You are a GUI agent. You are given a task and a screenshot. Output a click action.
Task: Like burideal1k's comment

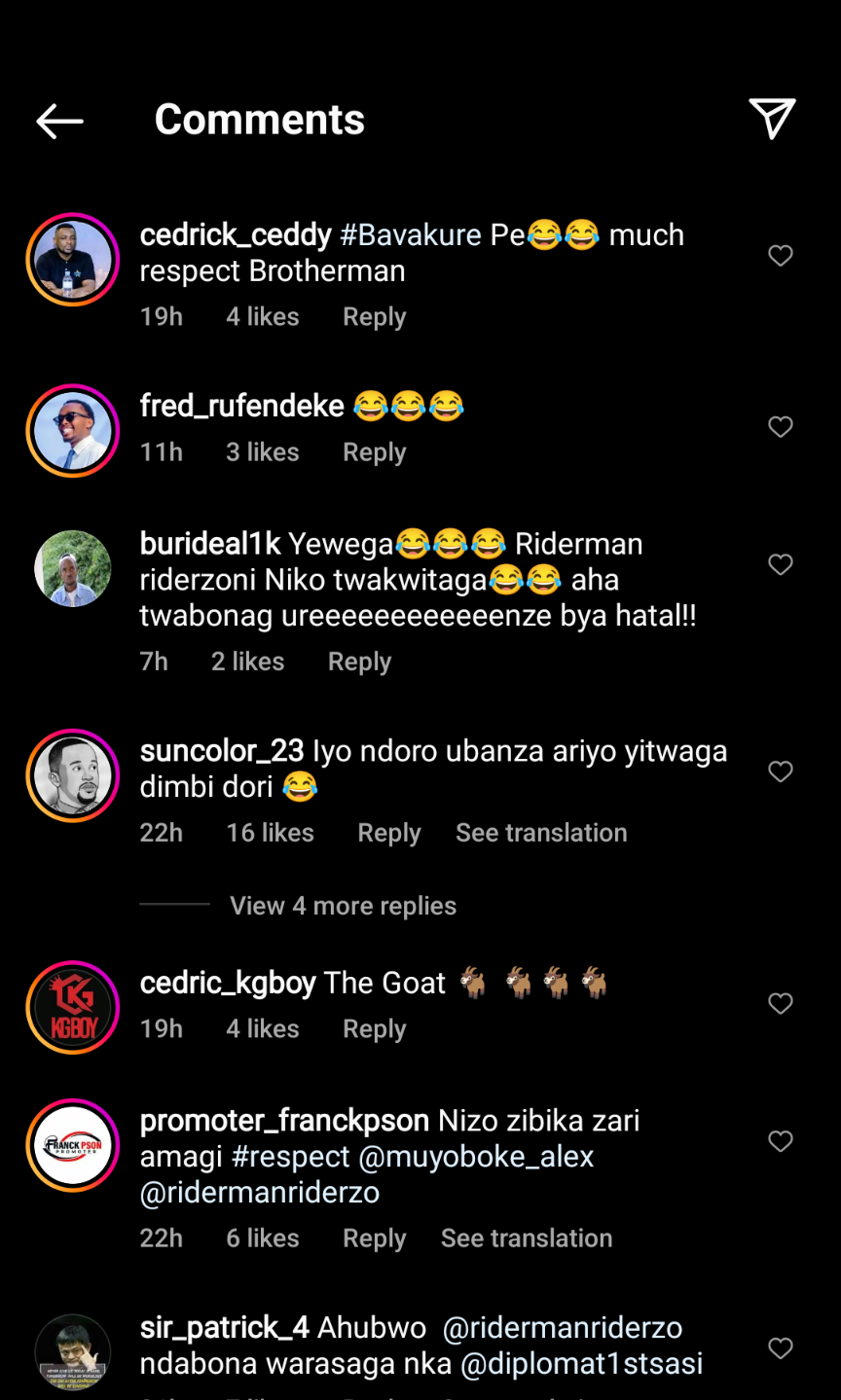coord(781,565)
